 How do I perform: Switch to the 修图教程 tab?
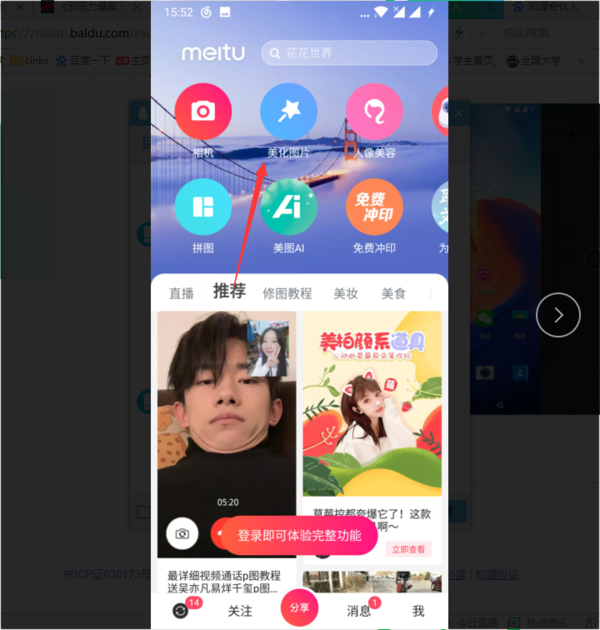pyautogui.click(x=287, y=293)
